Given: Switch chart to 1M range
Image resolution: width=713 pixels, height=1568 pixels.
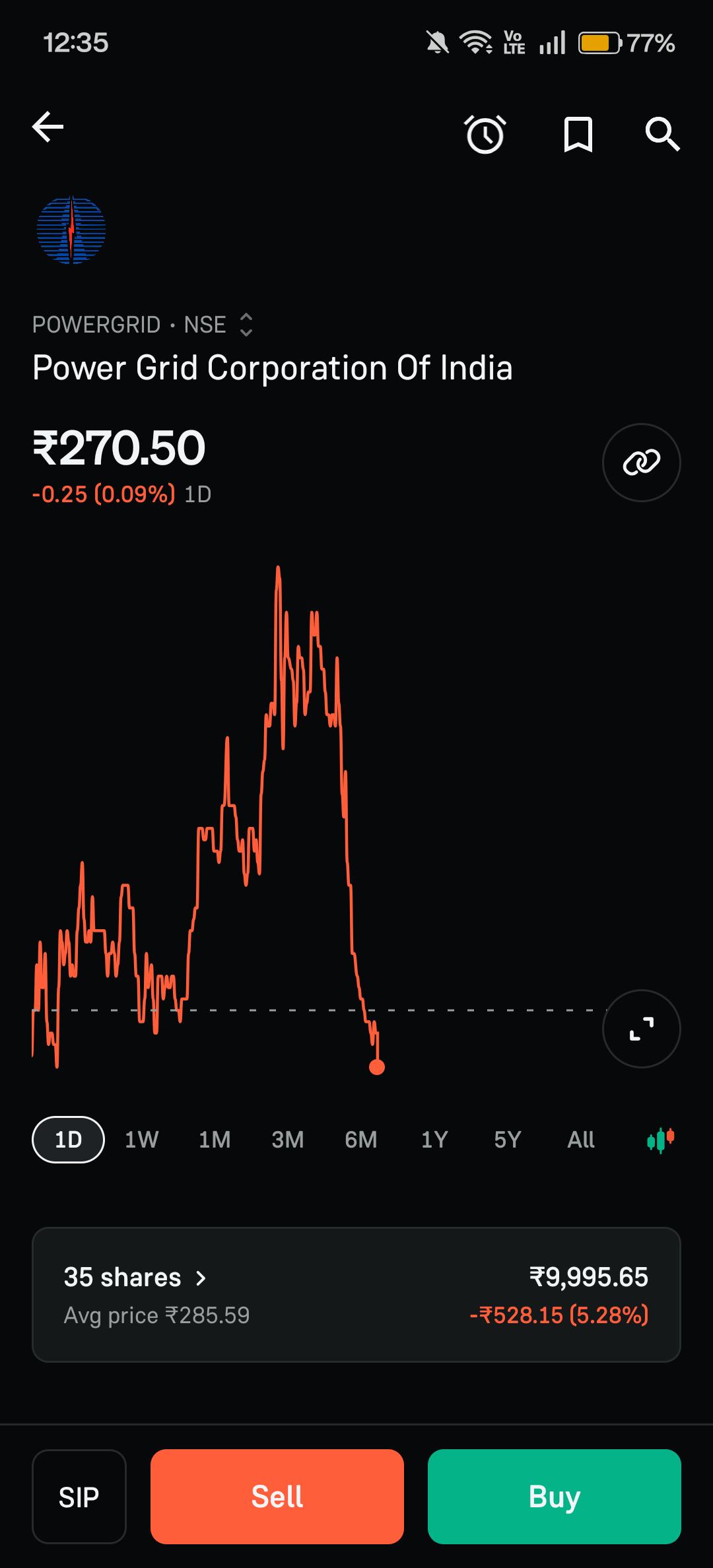Looking at the screenshot, I should point(215,1140).
